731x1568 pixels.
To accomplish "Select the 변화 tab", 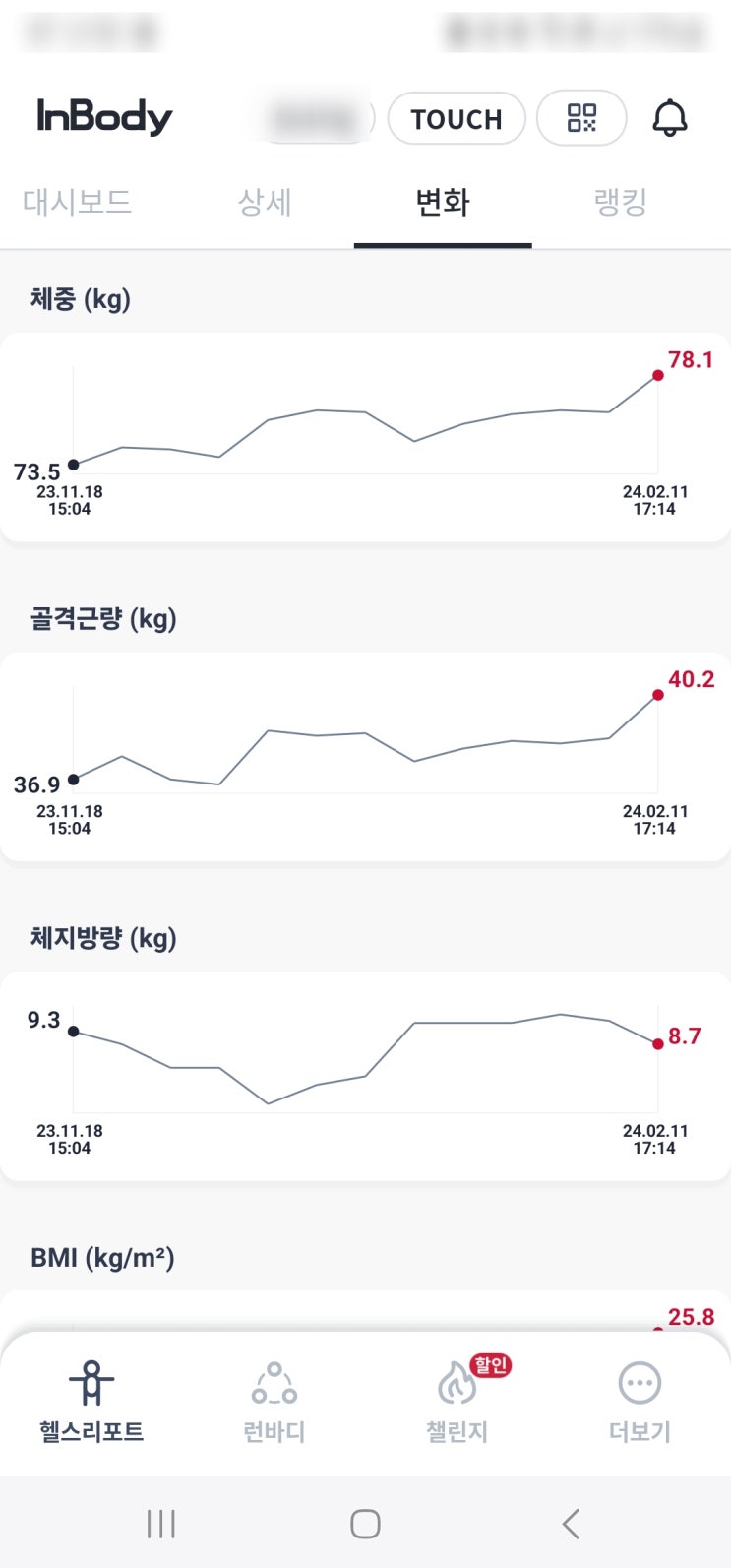I will (x=443, y=203).
